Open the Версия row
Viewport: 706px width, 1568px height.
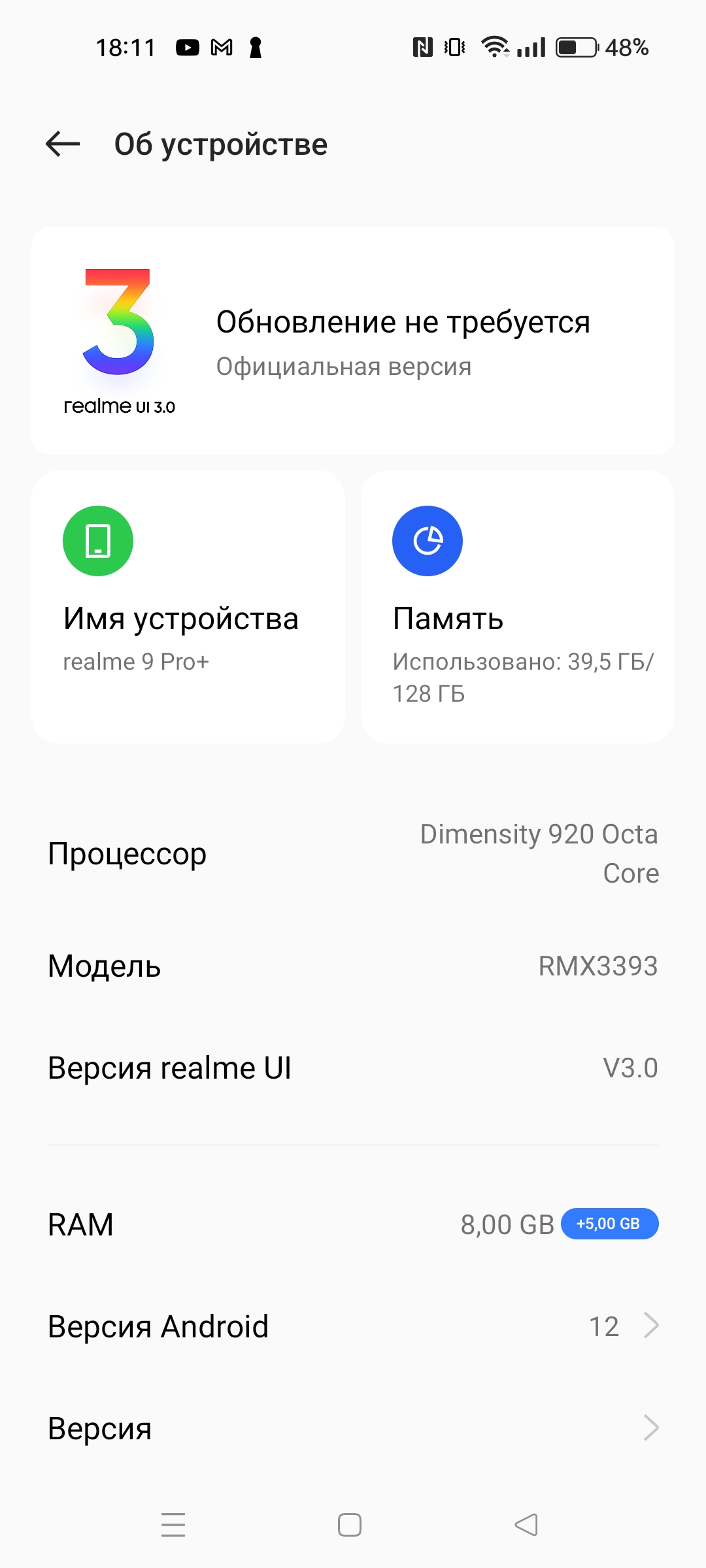(353, 1428)
